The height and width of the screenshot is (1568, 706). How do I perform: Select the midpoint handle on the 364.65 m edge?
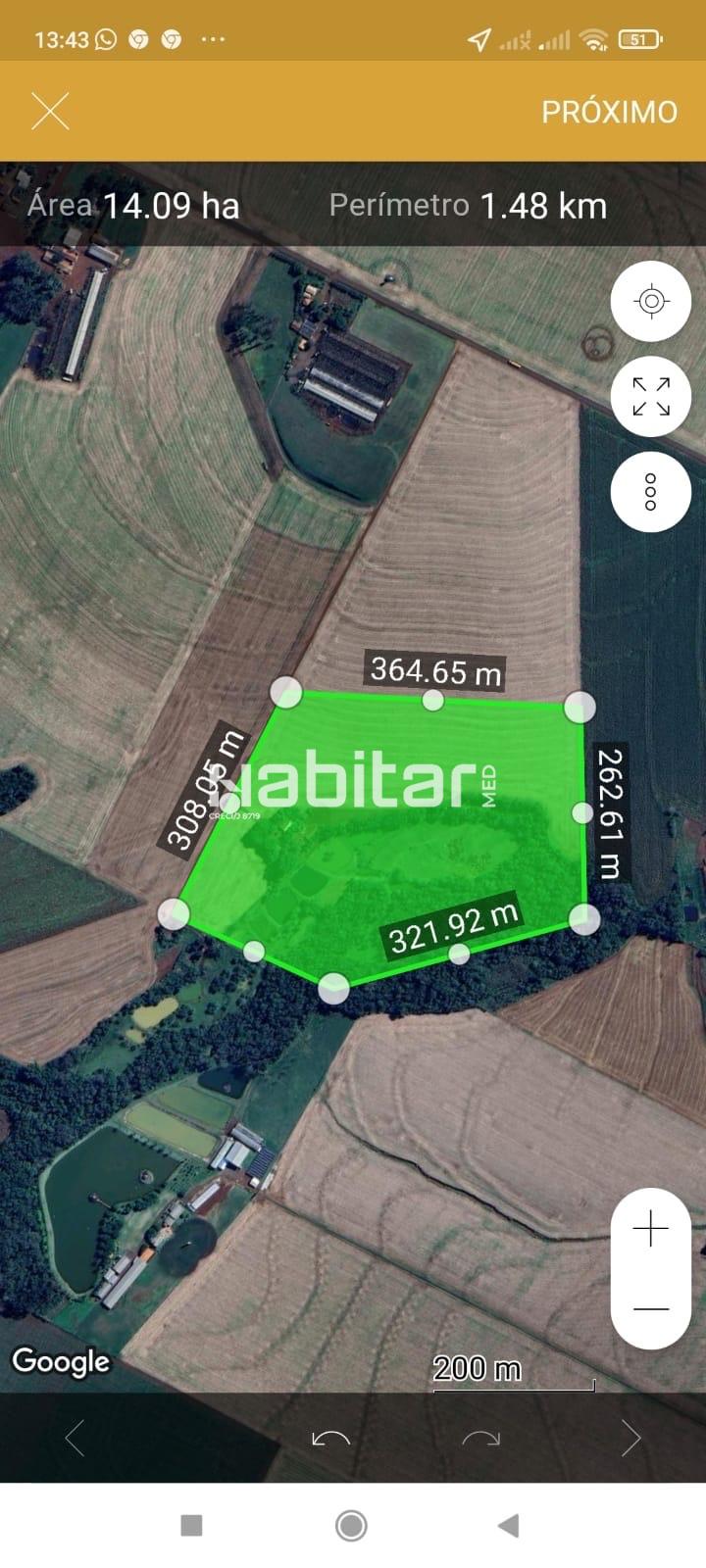[432, 700]
